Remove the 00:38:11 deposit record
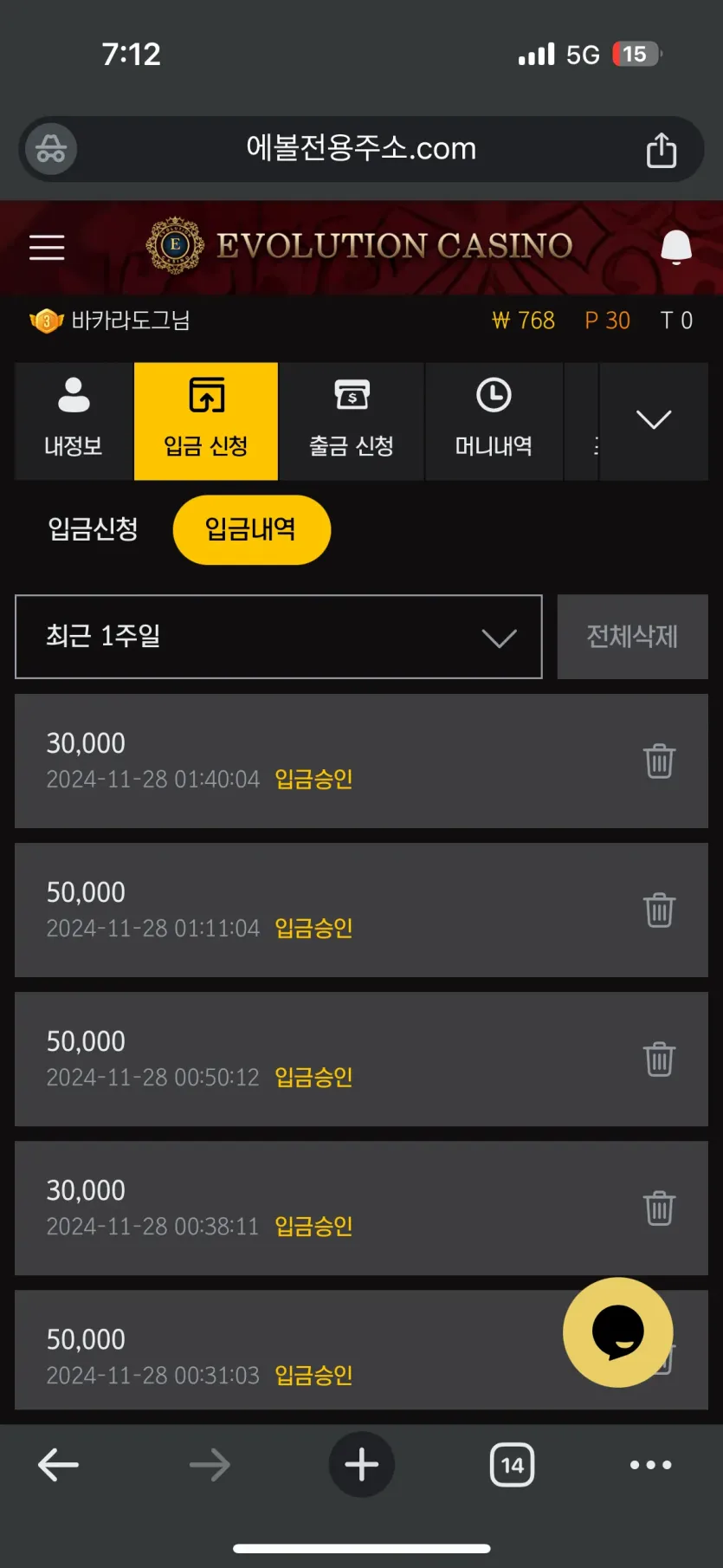 coord(659,1208)
